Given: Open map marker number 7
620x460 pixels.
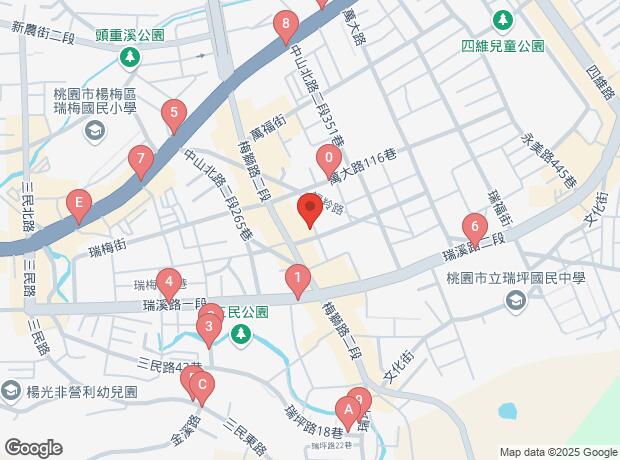Looking at the screenshot, I should [141, 158].
